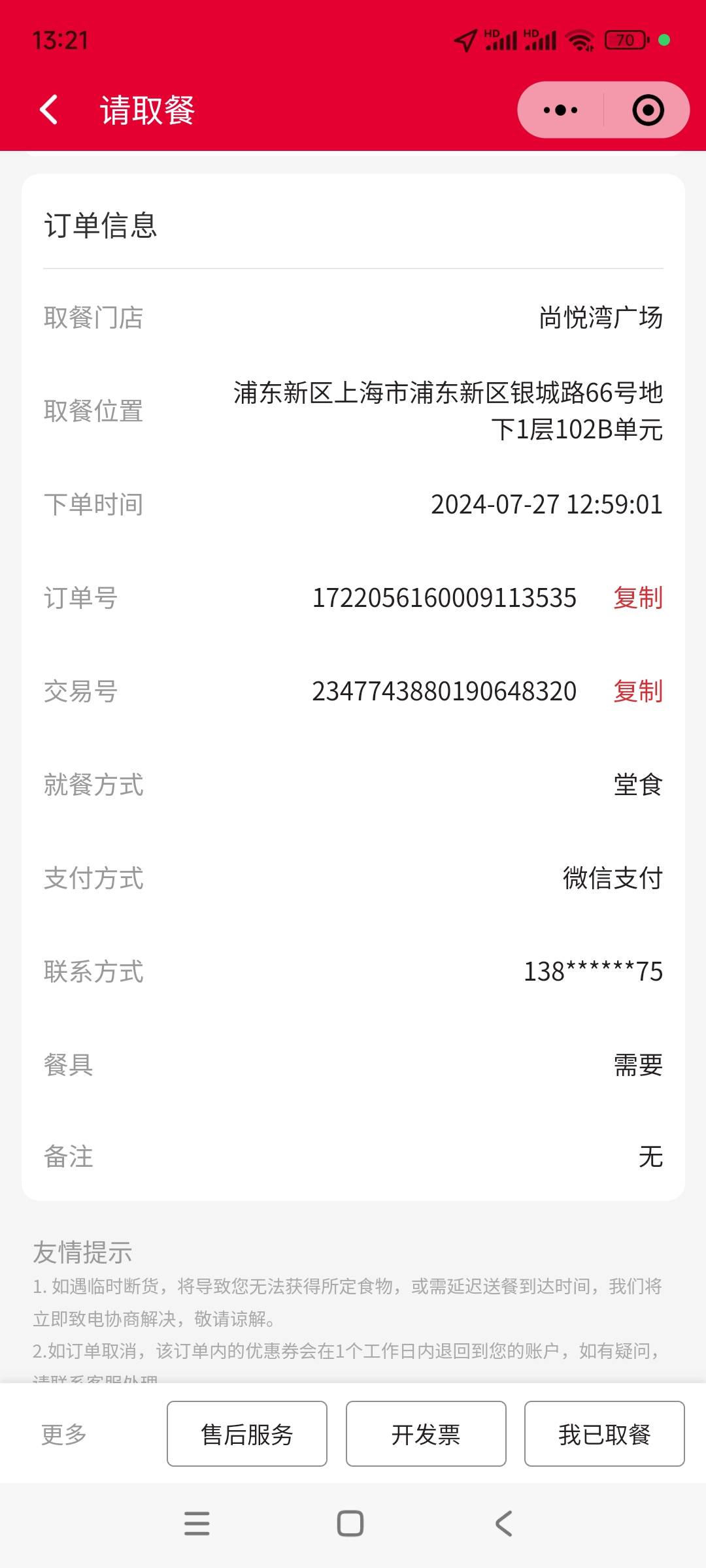The height and width of the screenshot is (1568, 706).
Task: Open 更多 options at the bottom
Action: pos(64,1434)
